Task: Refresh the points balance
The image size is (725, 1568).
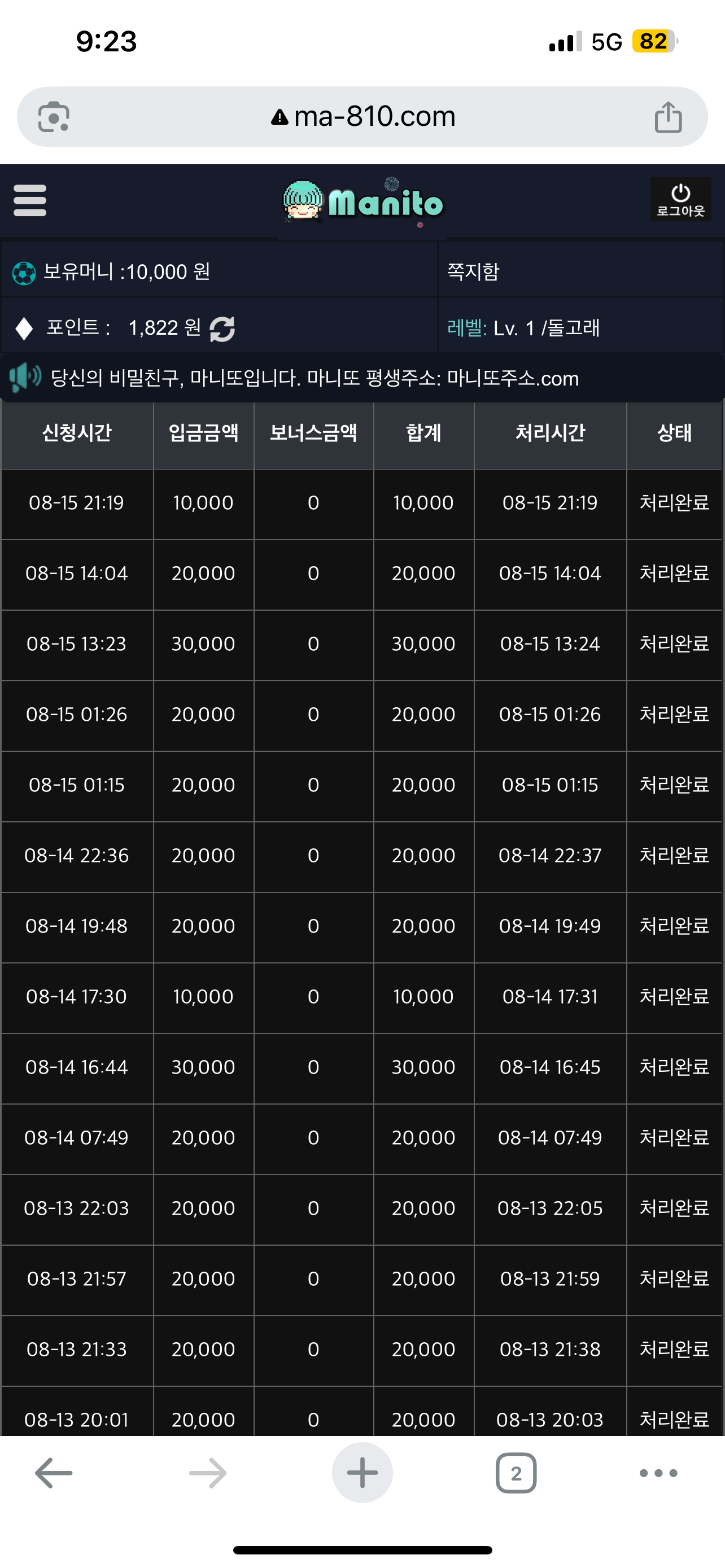Action: (x=222, y=329)
